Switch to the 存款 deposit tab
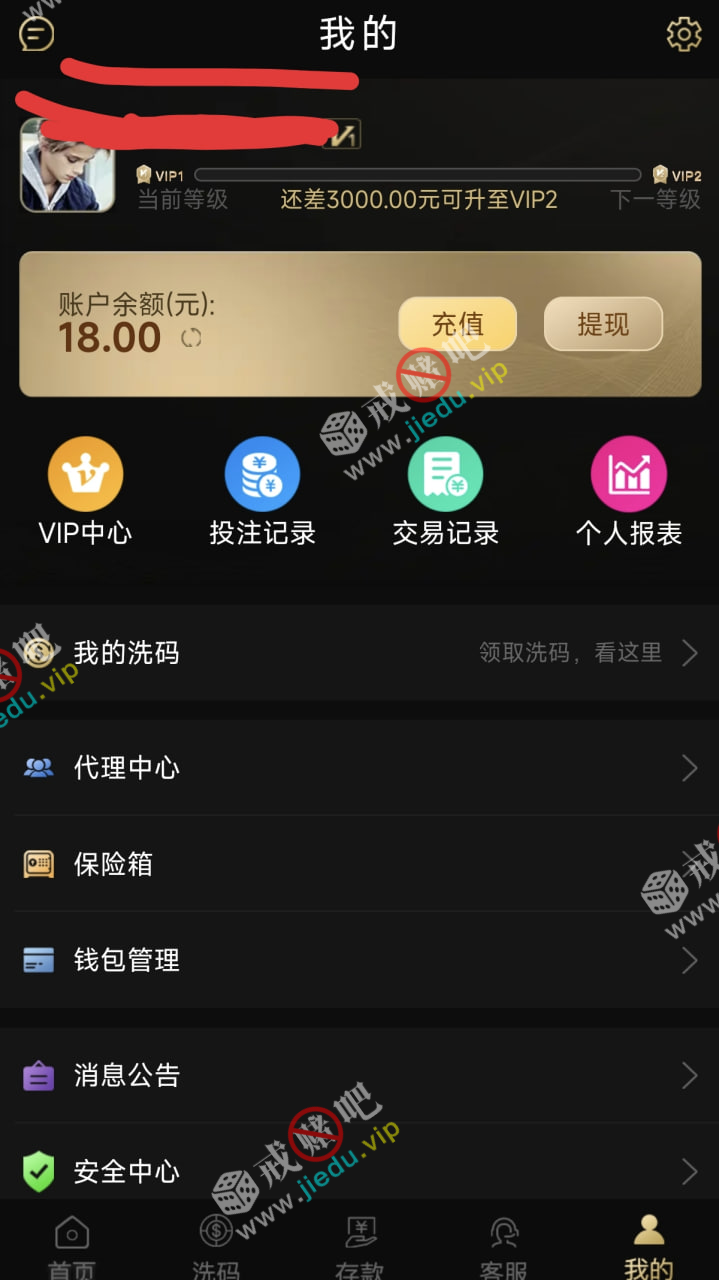Viewport: 719px width, 1280px height. pos(360,1245)
